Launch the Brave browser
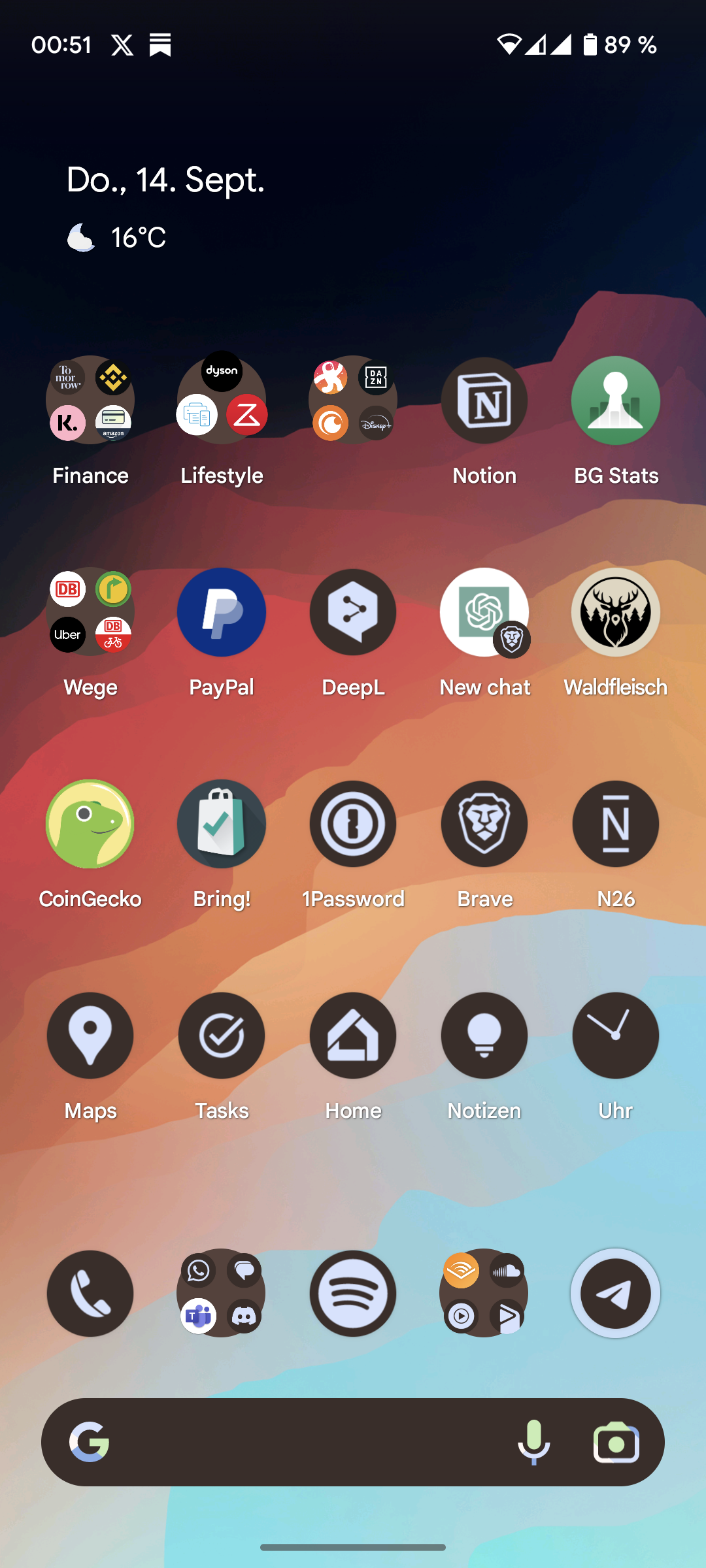Viewport: 706px width, 1568px height. tap(484, 824)
